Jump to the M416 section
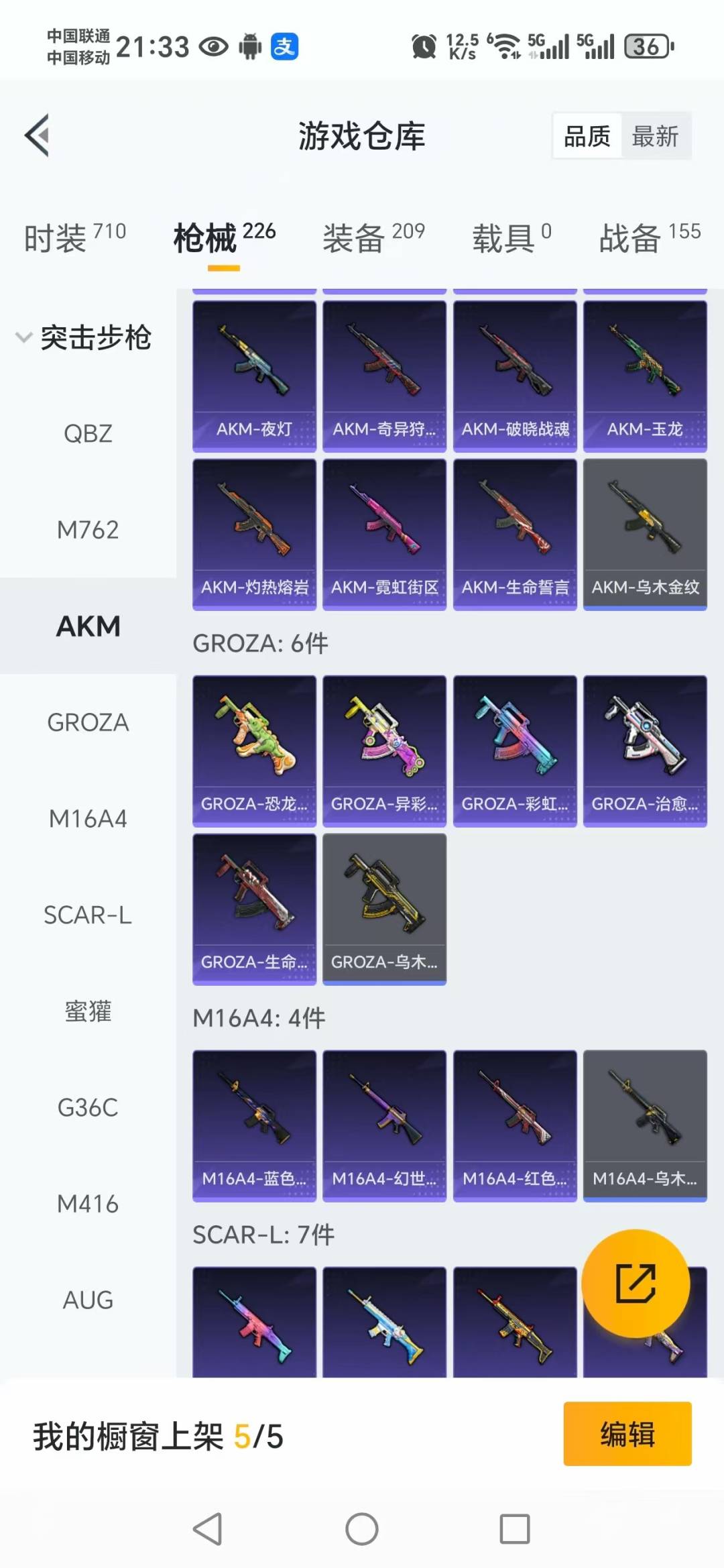Viewport: 724px width, 1568px height. [88, 1204]
